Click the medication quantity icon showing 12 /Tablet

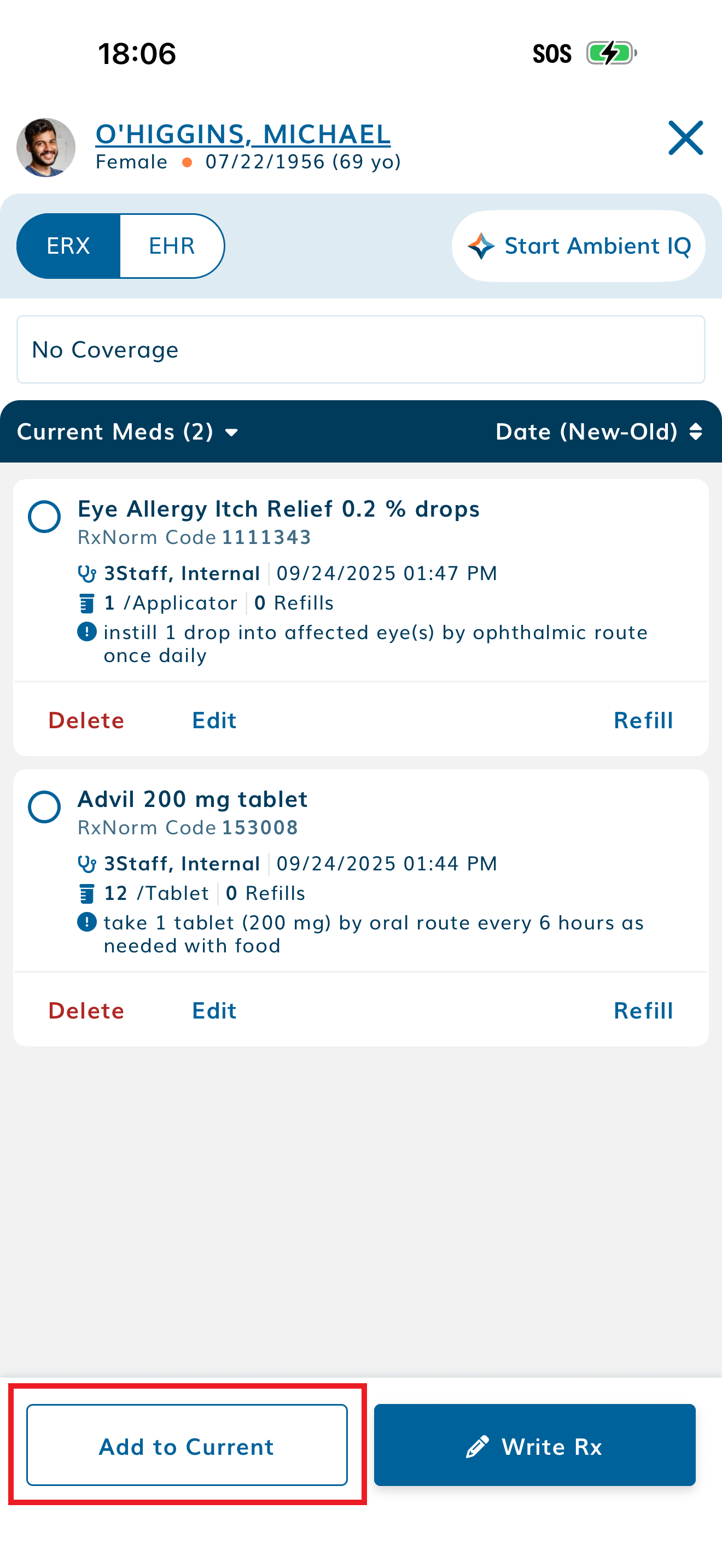click(86, 893)
